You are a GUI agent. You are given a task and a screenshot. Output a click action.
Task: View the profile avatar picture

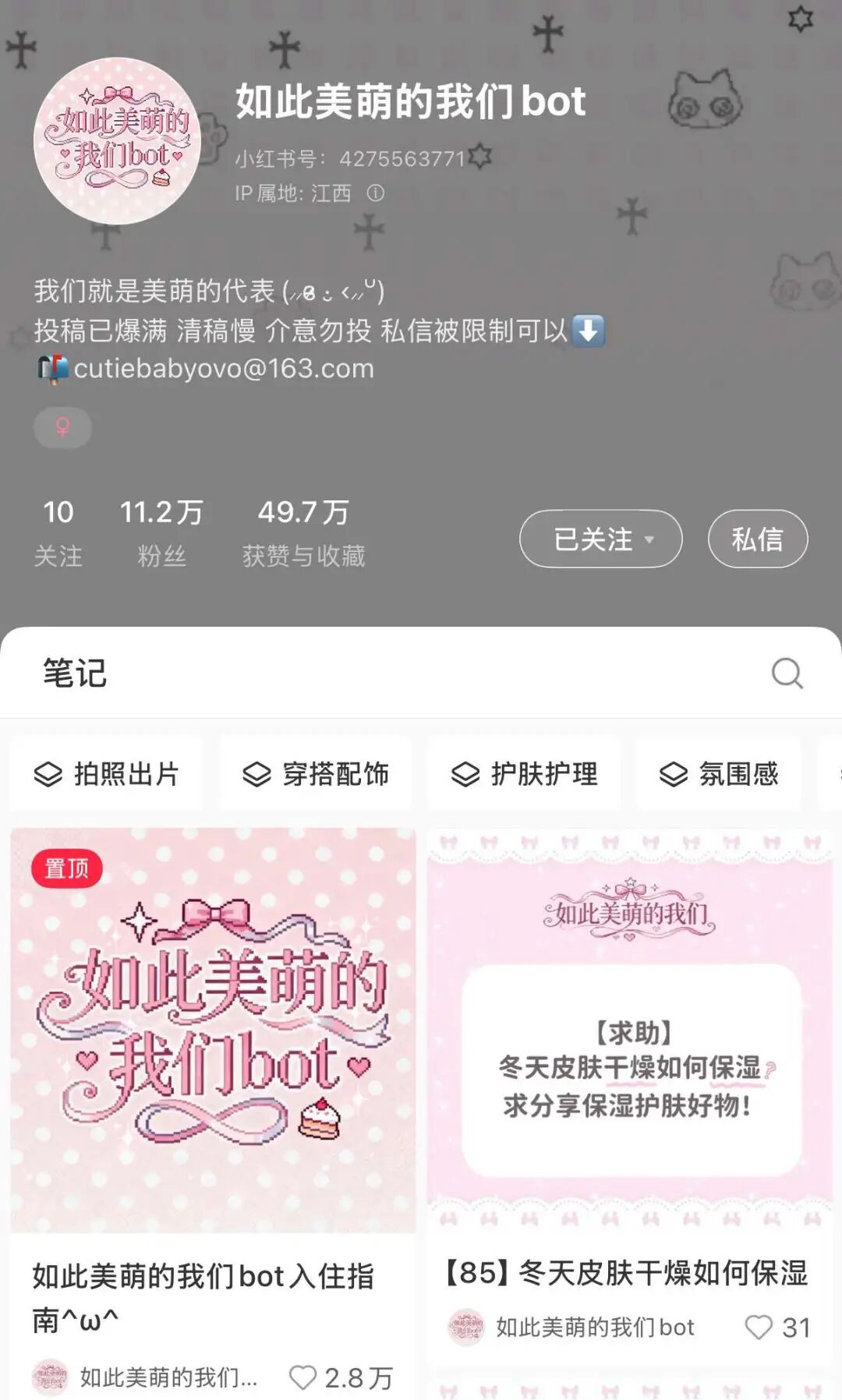pos(117,141)
